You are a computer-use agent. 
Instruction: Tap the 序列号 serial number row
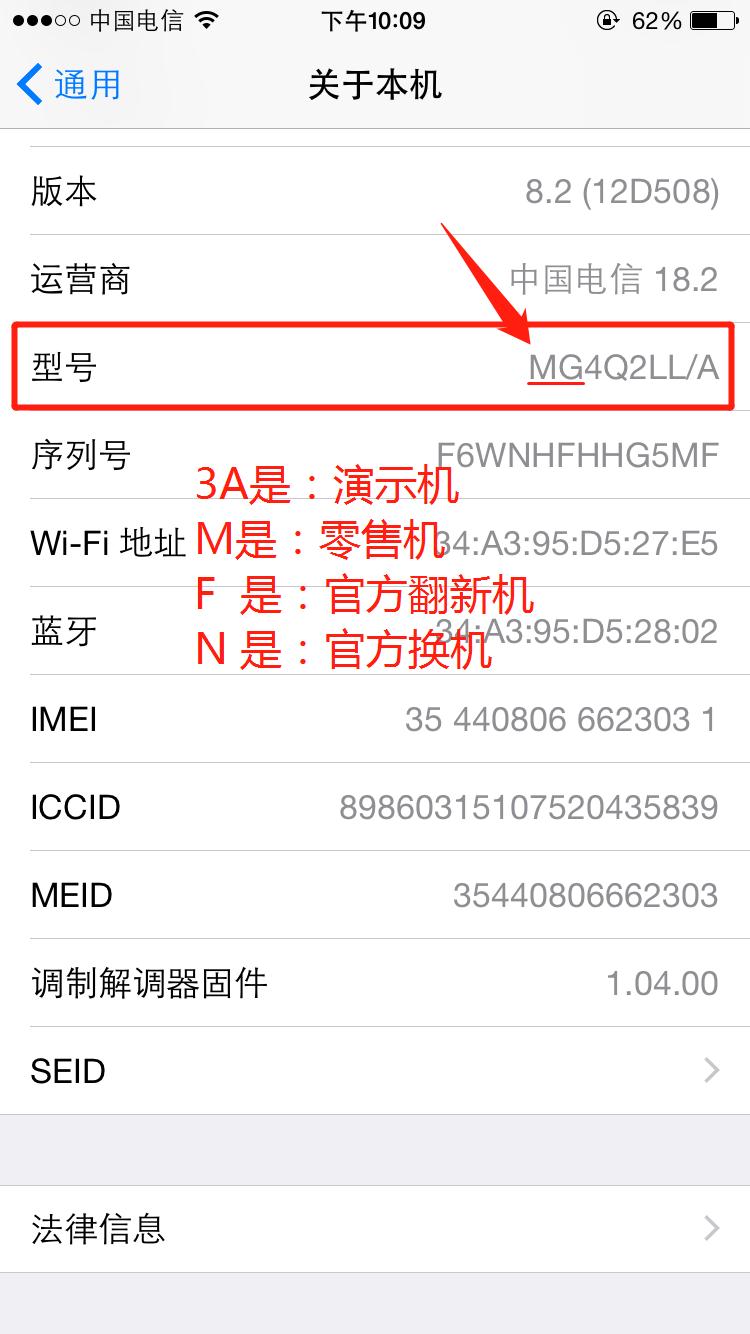coord(375,453)
